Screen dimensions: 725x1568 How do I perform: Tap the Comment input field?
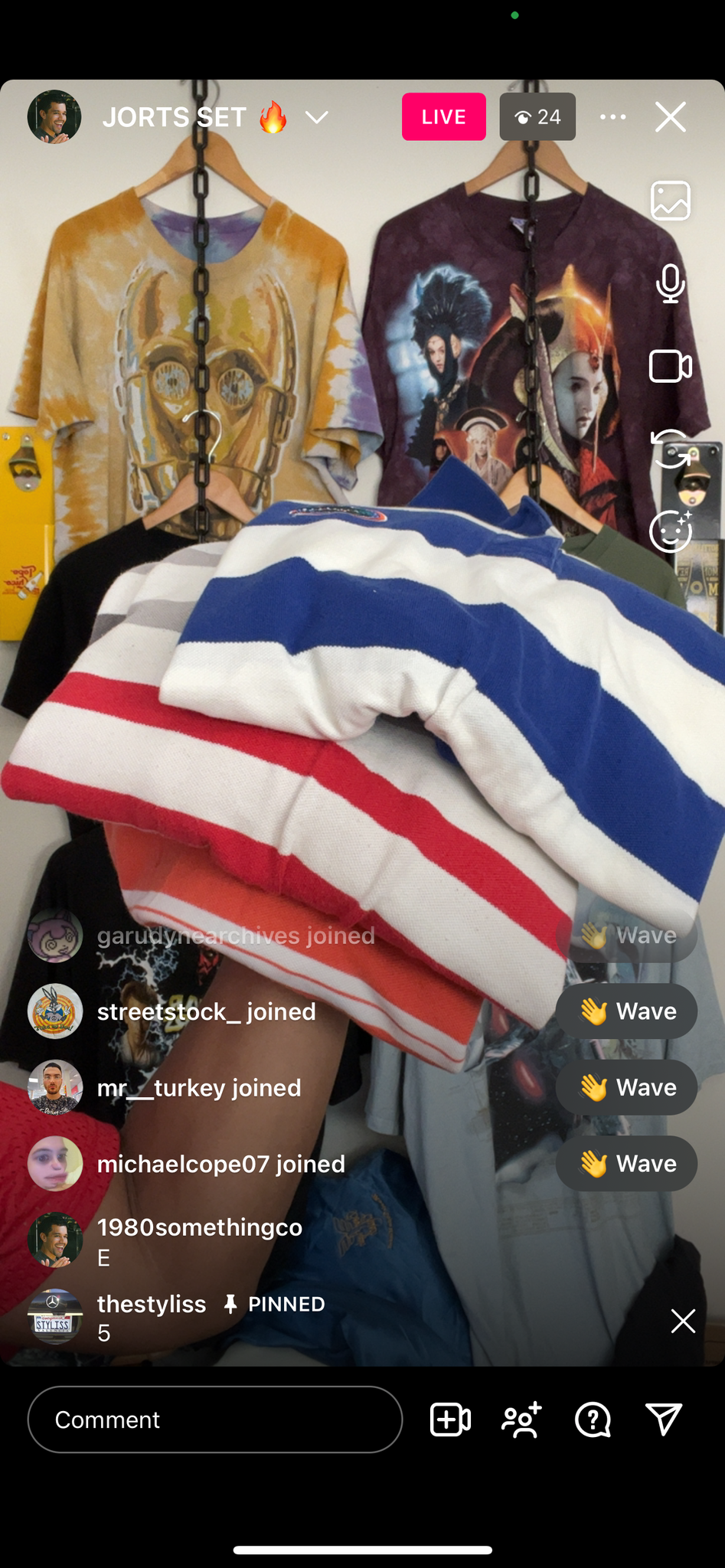click(215, 1419)
